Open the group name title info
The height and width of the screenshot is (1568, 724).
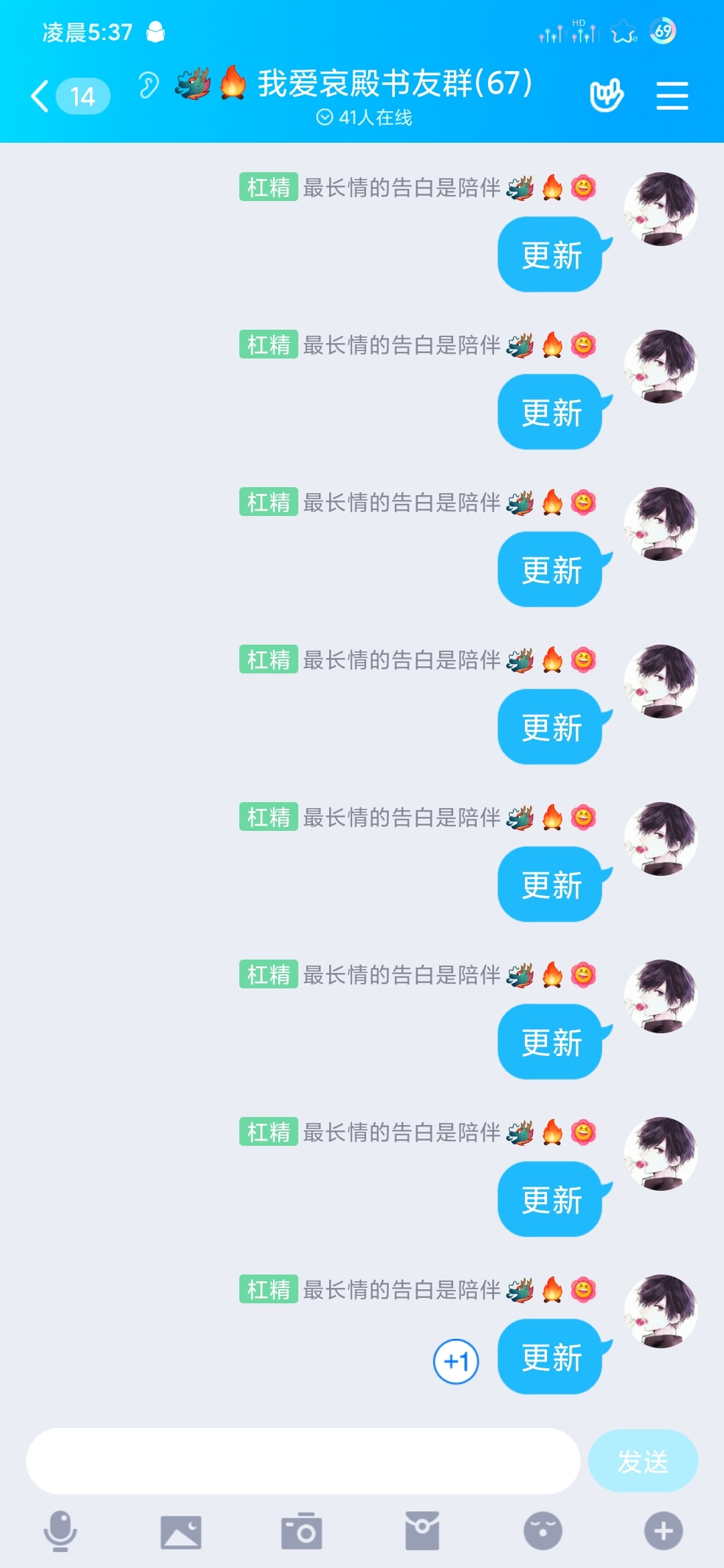394,84
